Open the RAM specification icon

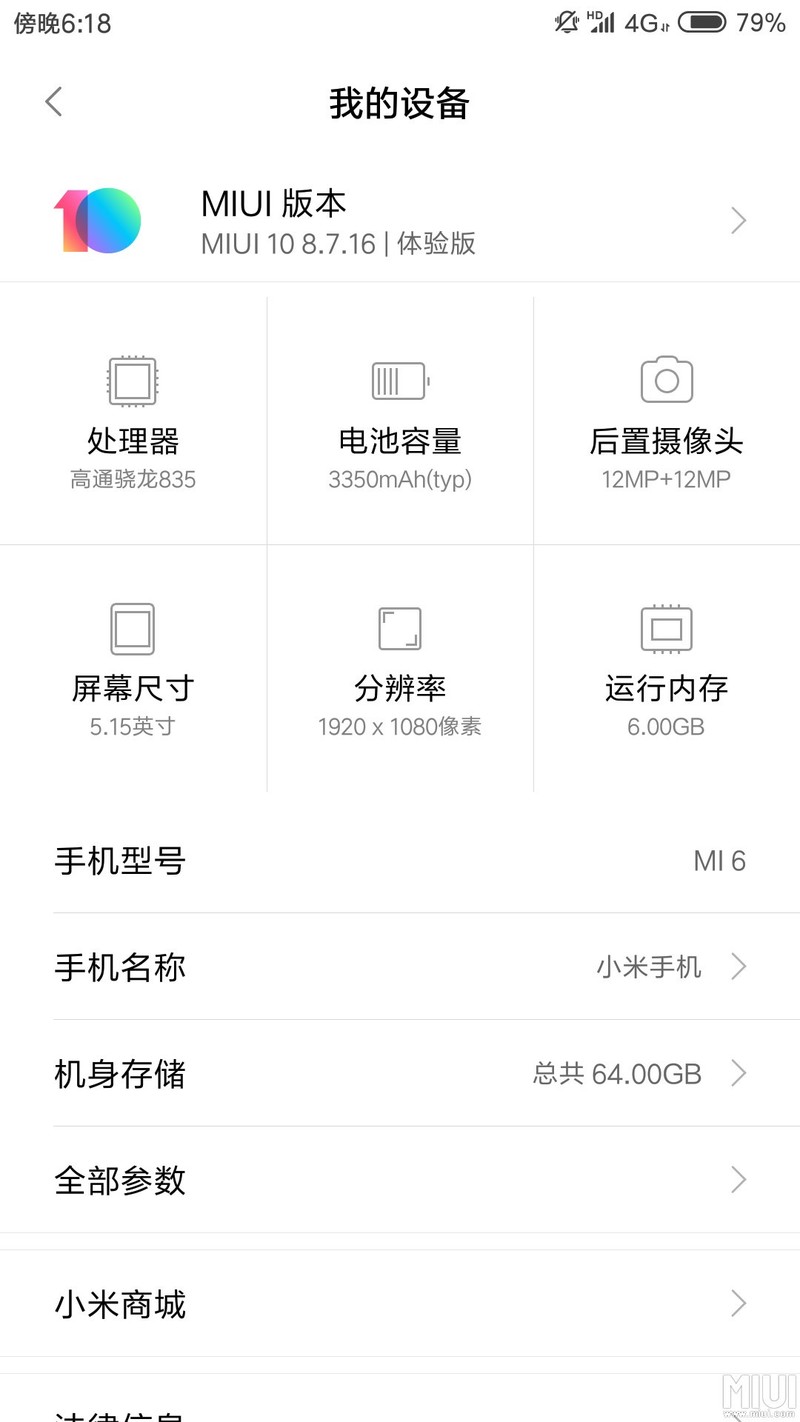tap(665, 628)
